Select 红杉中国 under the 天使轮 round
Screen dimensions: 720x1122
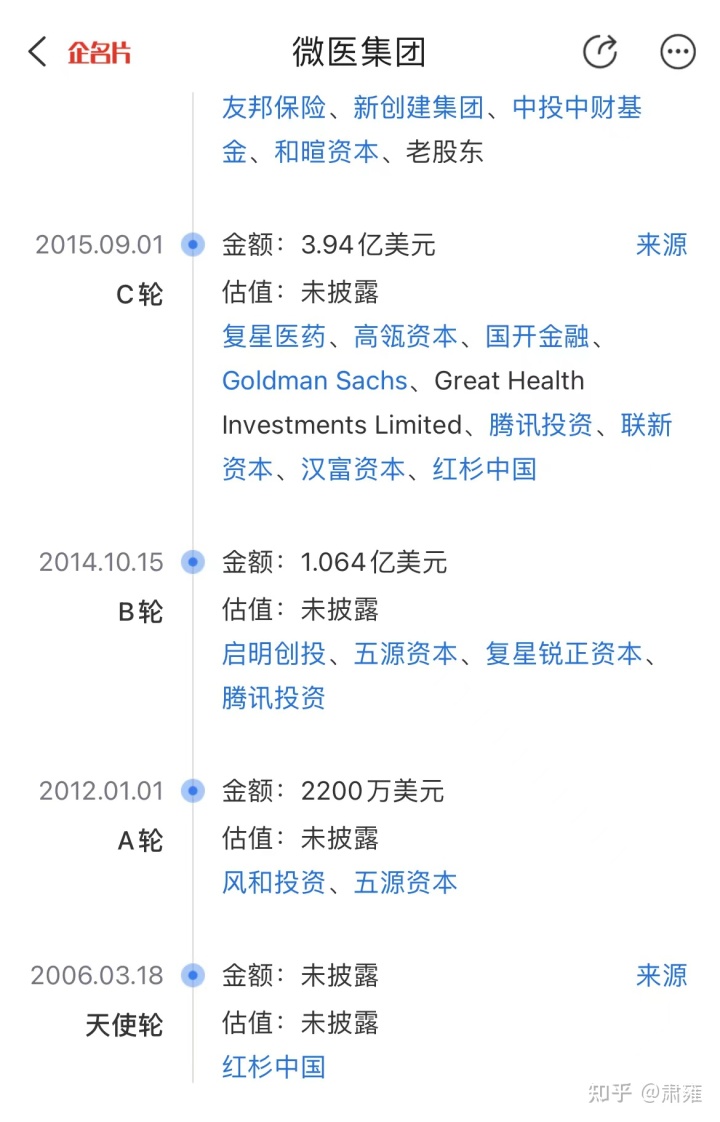[273, 1066]
